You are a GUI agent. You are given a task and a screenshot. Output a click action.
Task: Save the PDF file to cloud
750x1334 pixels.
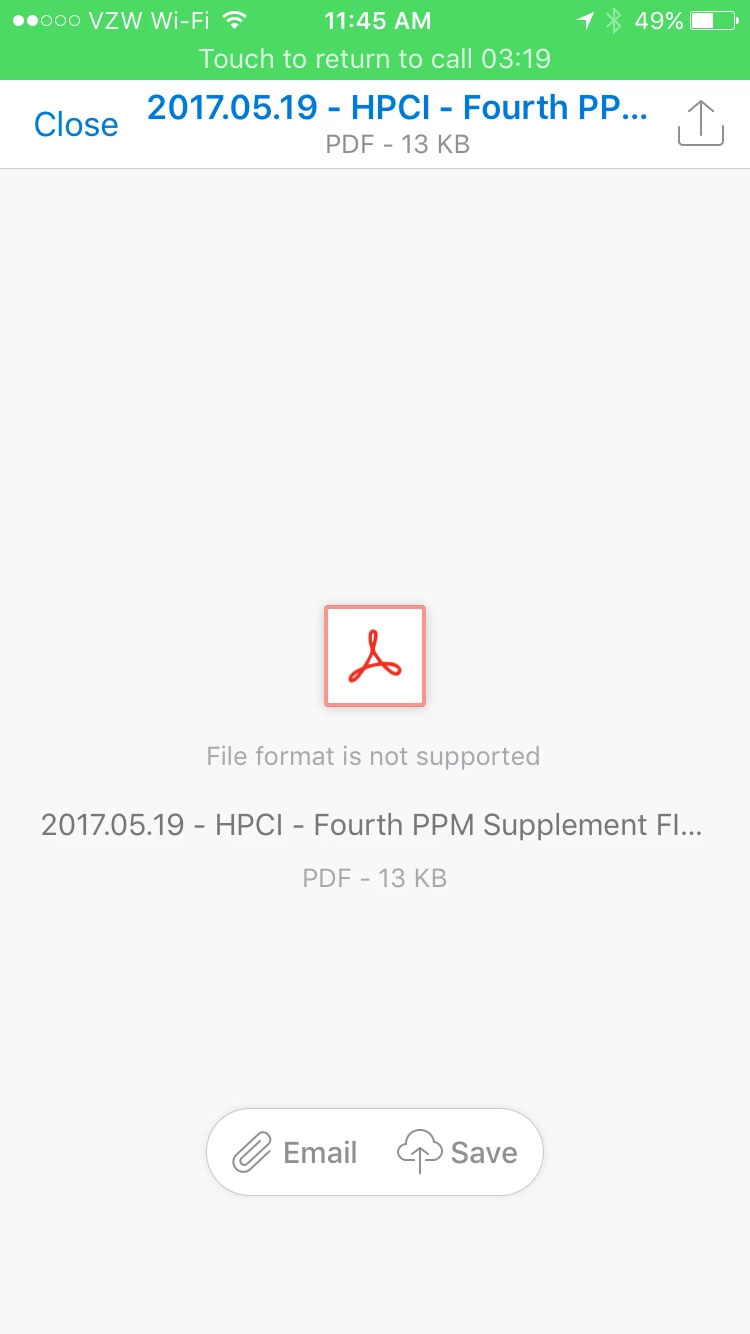pyautogui.click(x=458, y=1152)
